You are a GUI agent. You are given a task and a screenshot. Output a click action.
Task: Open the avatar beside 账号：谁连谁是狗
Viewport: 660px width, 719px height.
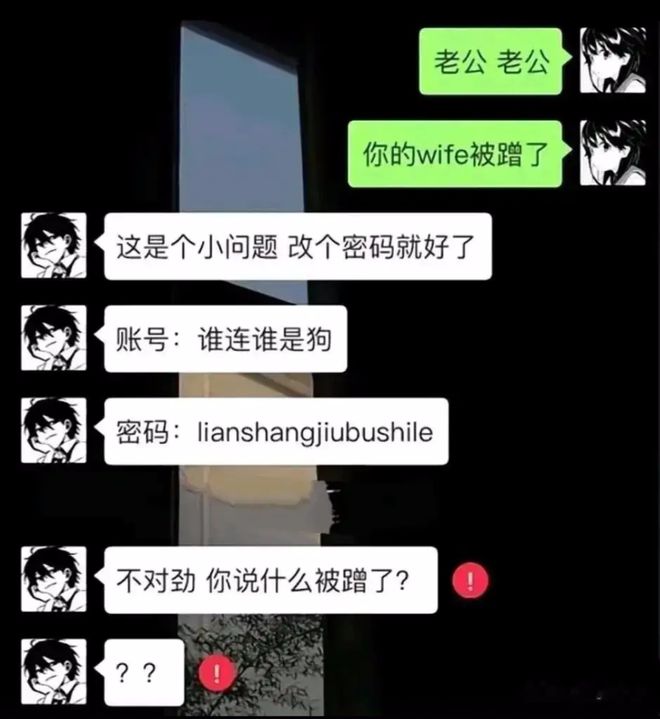coord(54,338)
